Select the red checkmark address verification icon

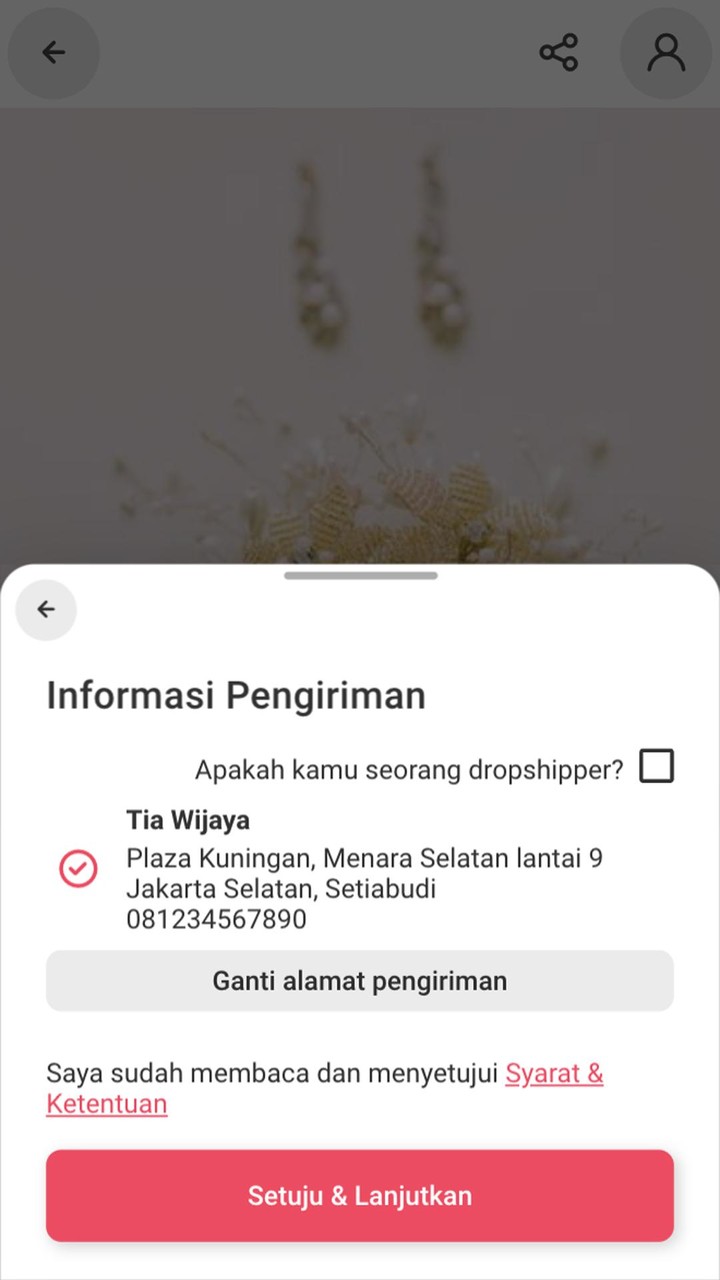pos(78,868)
